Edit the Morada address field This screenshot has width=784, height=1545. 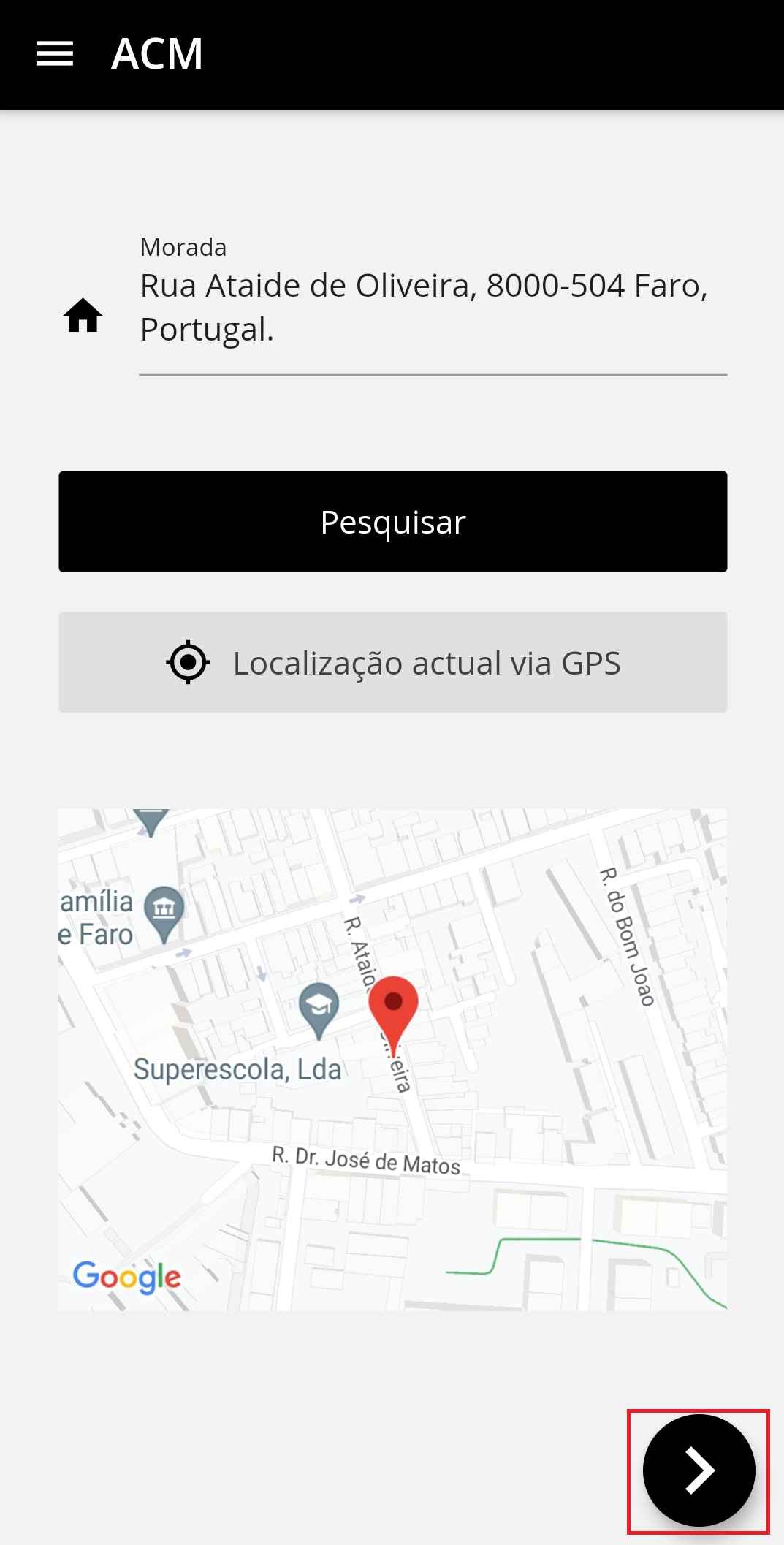tap(433, 308)
